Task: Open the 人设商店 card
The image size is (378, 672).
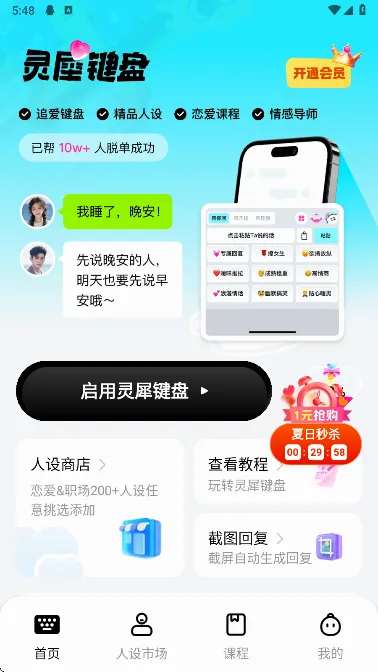Action: coord(100,508)
